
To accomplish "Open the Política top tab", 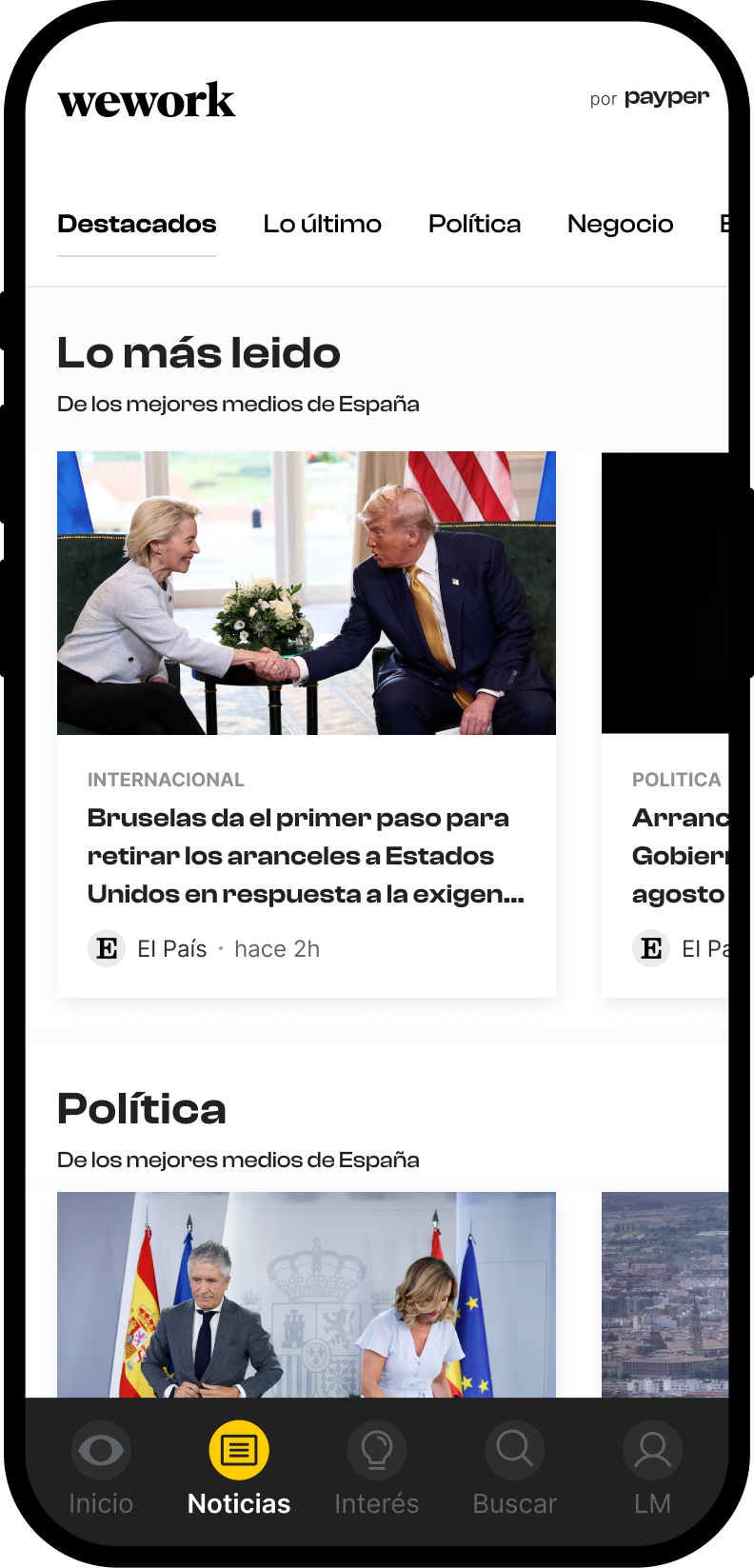I will pos(474,225).
